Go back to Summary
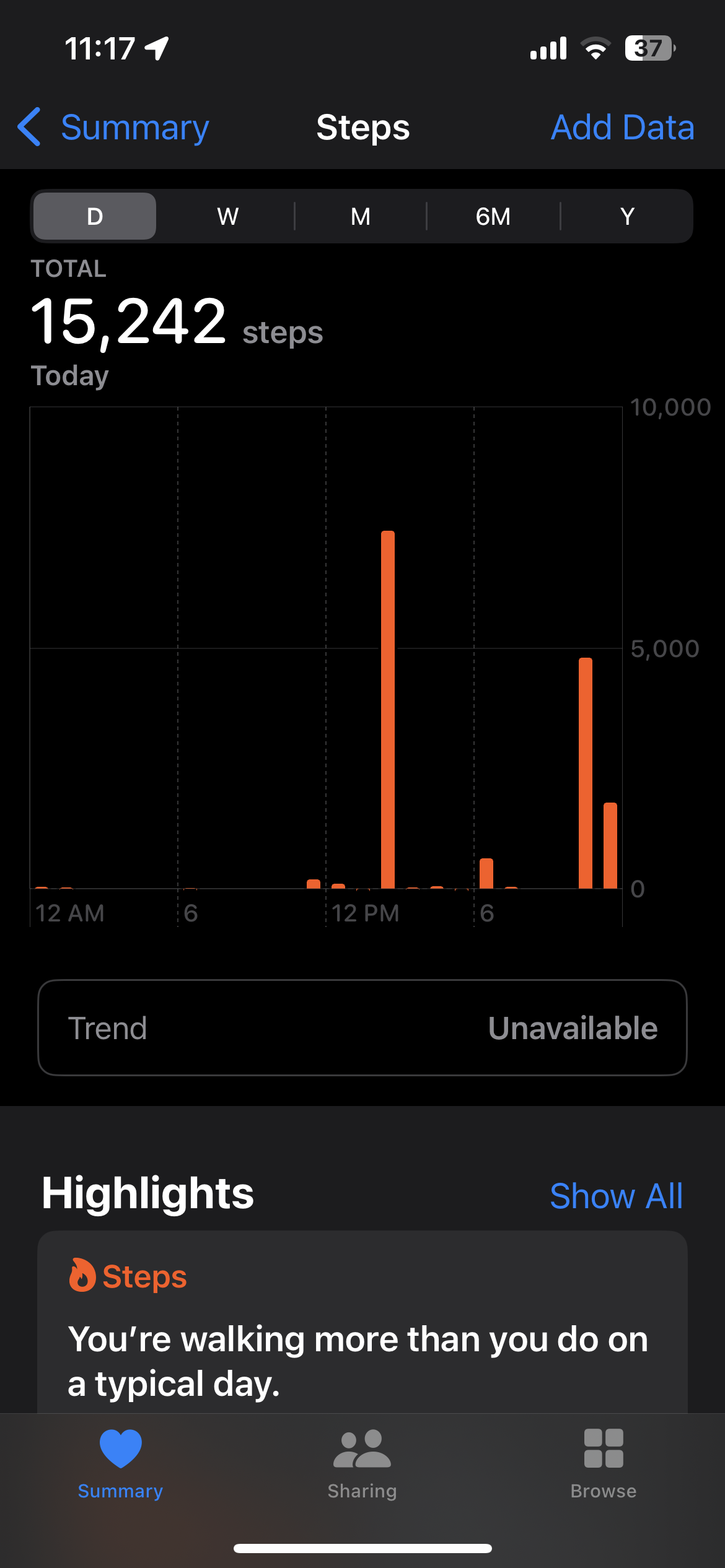The image size is (725, 1568). point(115,128)
